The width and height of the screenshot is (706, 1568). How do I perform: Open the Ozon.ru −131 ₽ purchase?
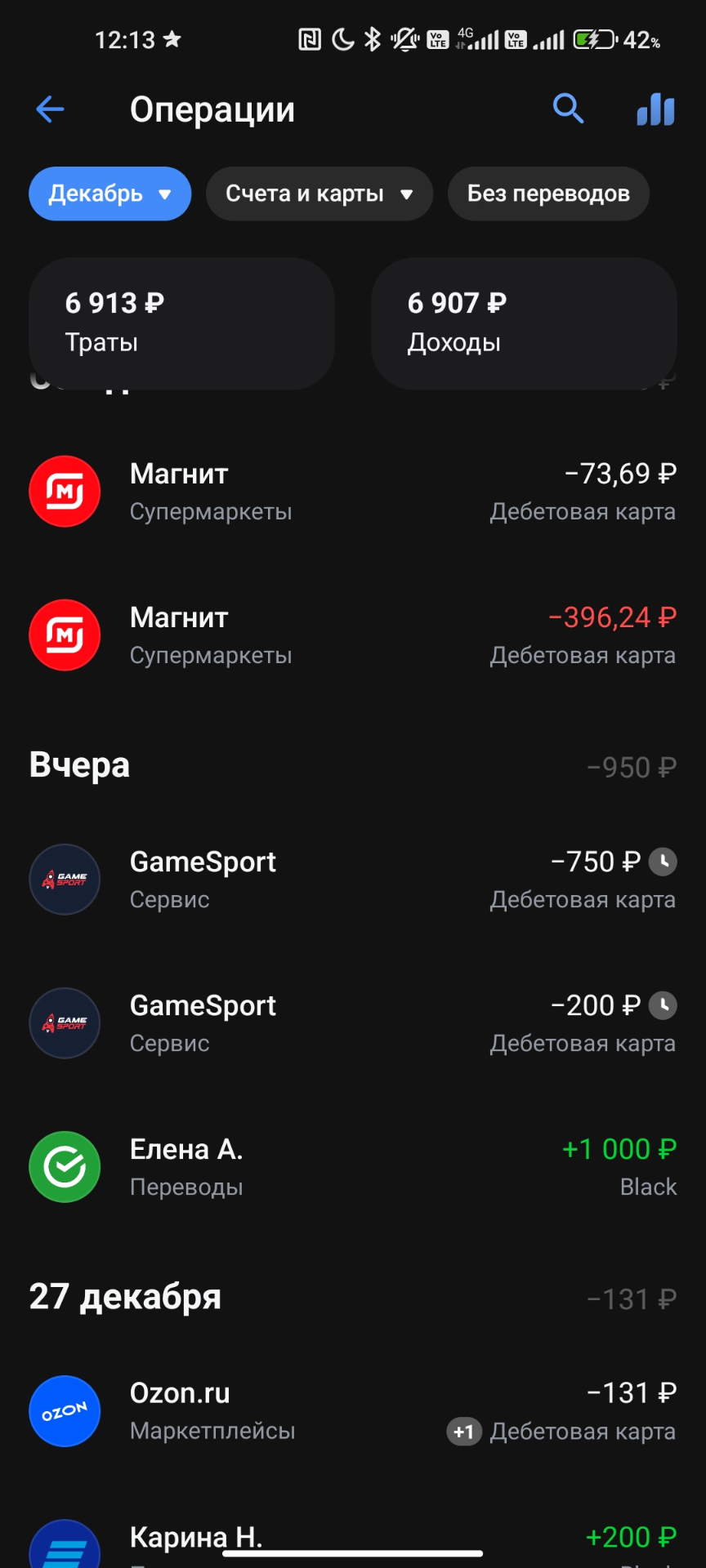353,1411
